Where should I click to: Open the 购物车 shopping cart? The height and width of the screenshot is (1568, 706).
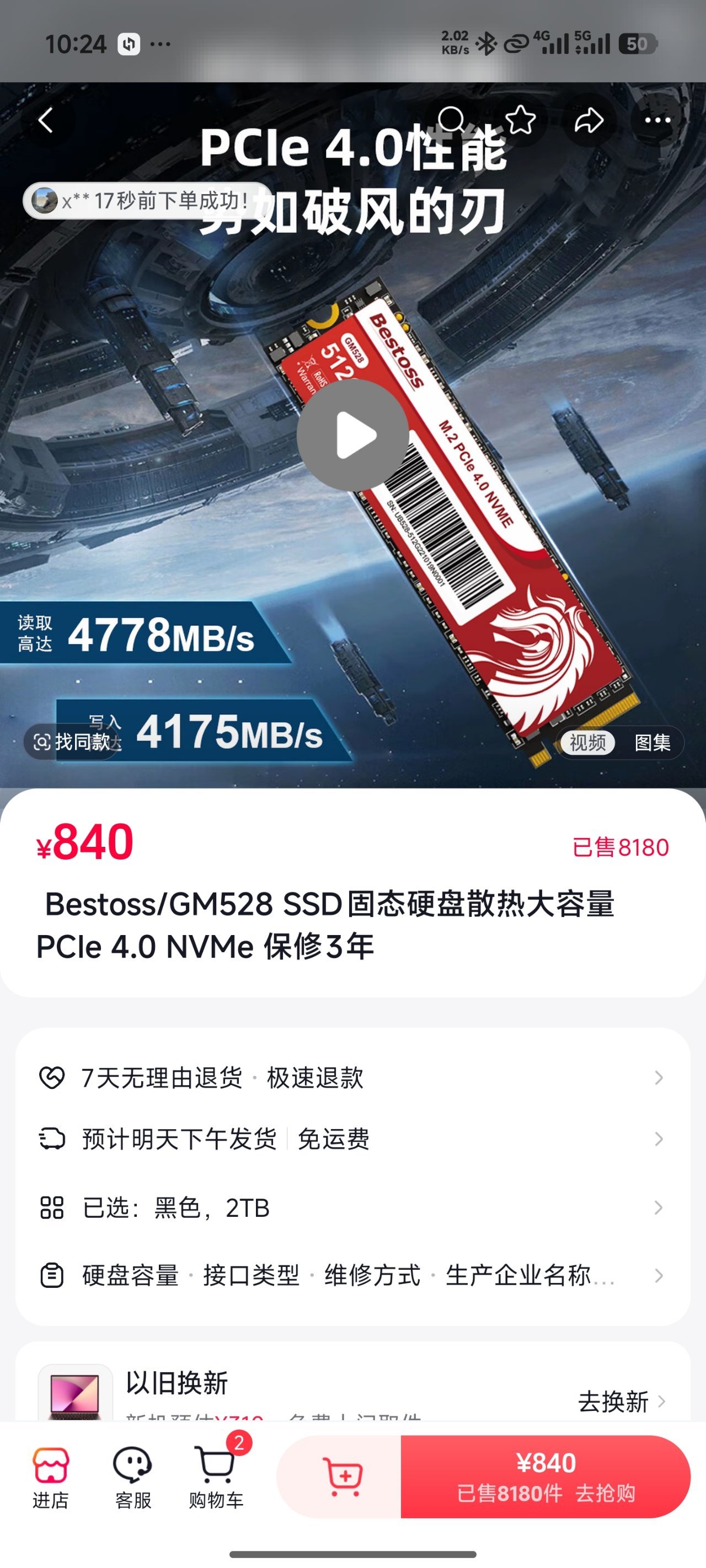coord(216,1476)
